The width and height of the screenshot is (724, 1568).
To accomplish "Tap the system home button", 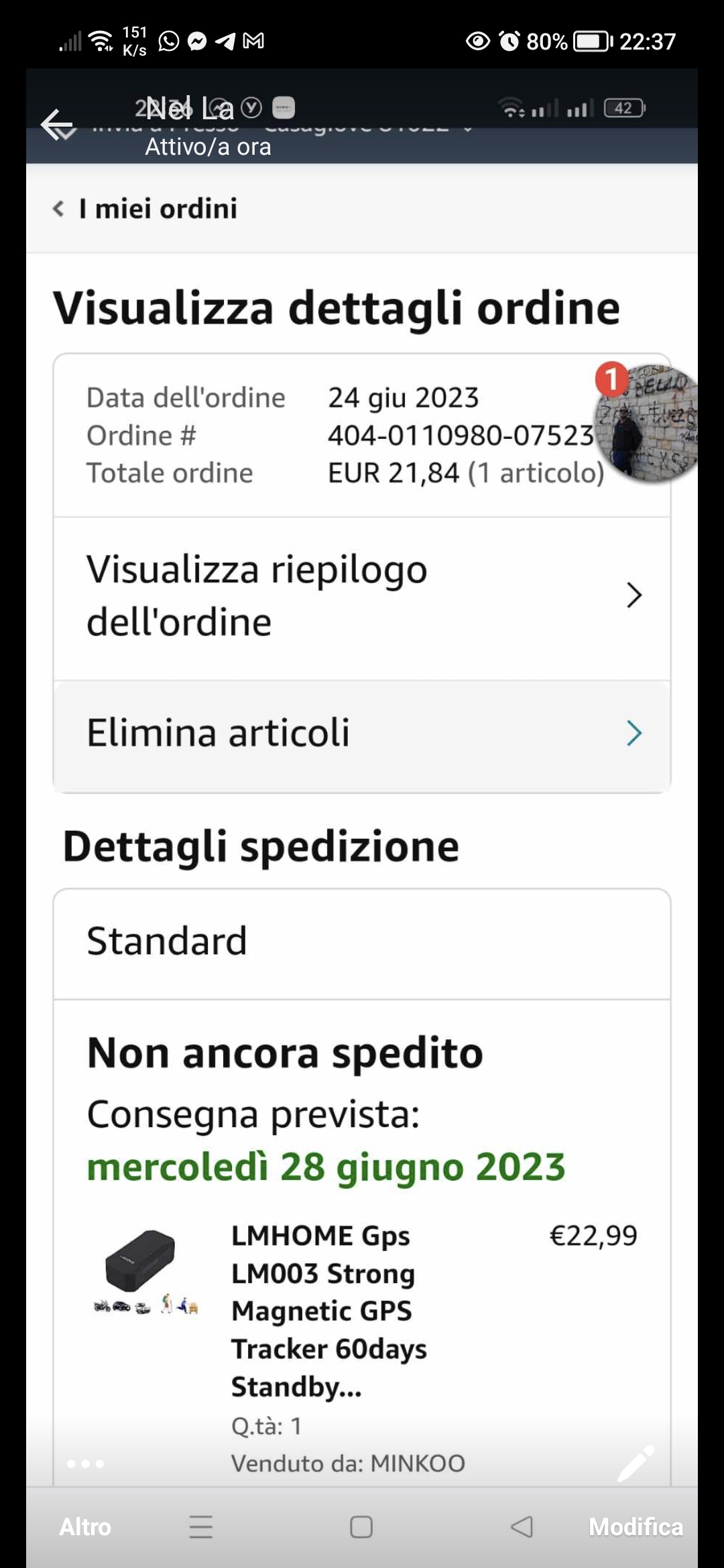I will (x=361, y=1527).
